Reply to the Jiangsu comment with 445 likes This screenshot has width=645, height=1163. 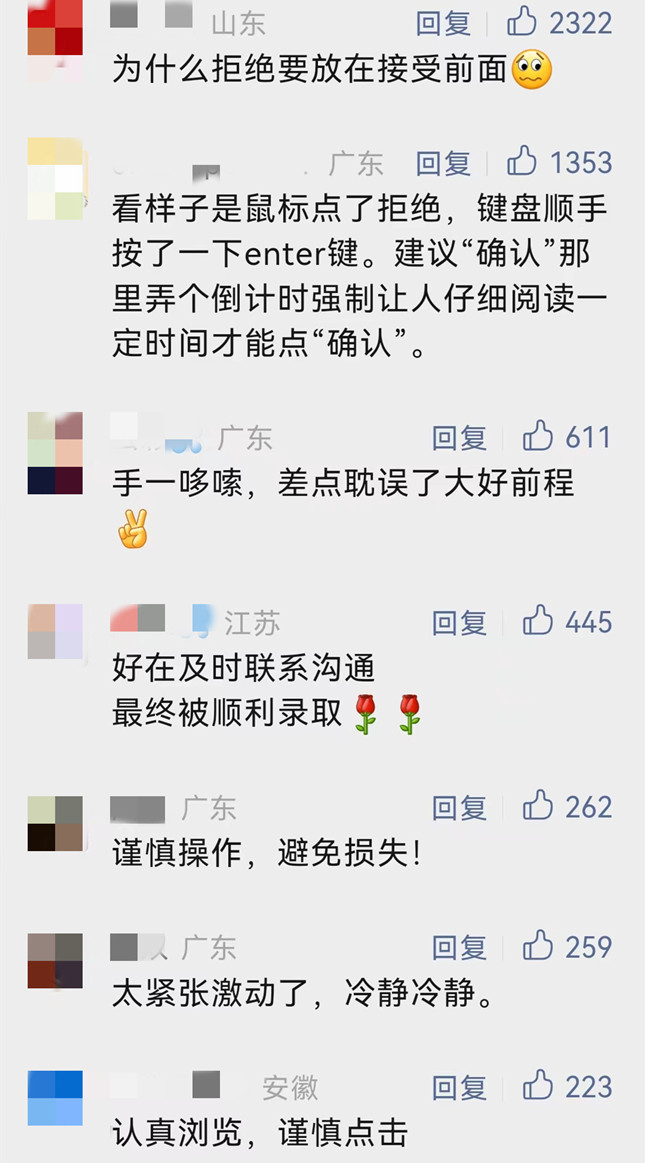pyautogui.click(x=459, y=622)
